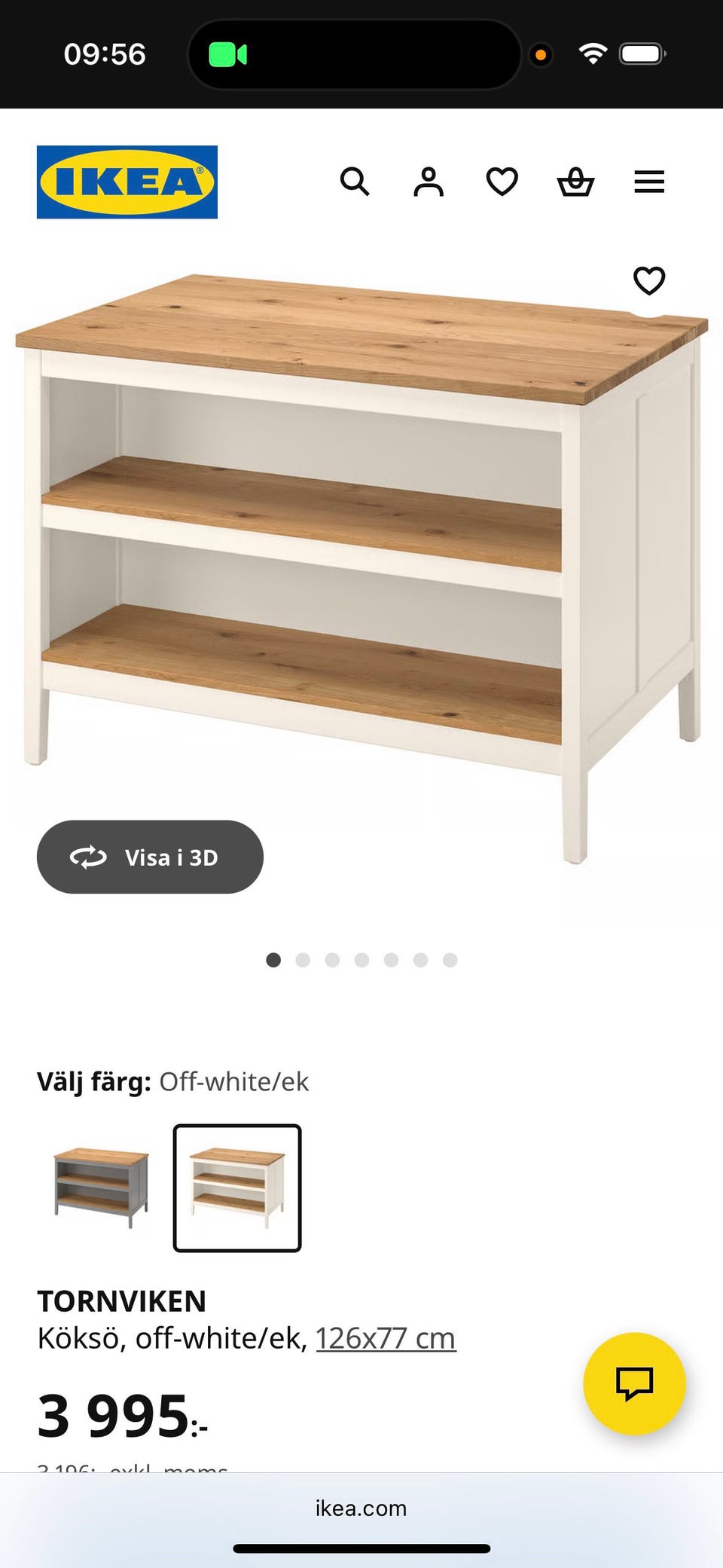Screen dimensions: 723x1568
Task: Select the first carousel indicator dot
Action: point(273,959)
